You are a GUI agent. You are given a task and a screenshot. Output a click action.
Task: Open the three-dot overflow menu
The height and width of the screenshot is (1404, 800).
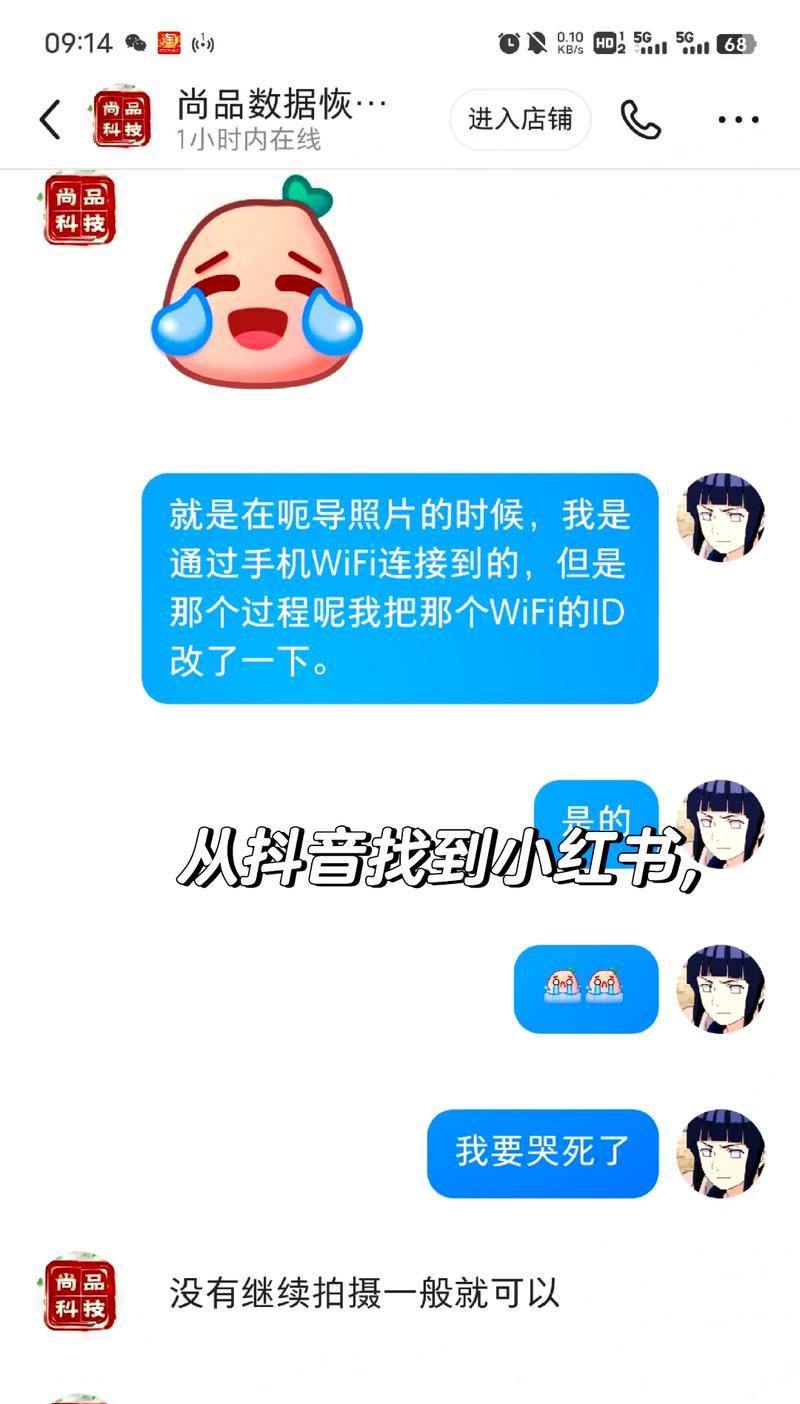(738, 120)
